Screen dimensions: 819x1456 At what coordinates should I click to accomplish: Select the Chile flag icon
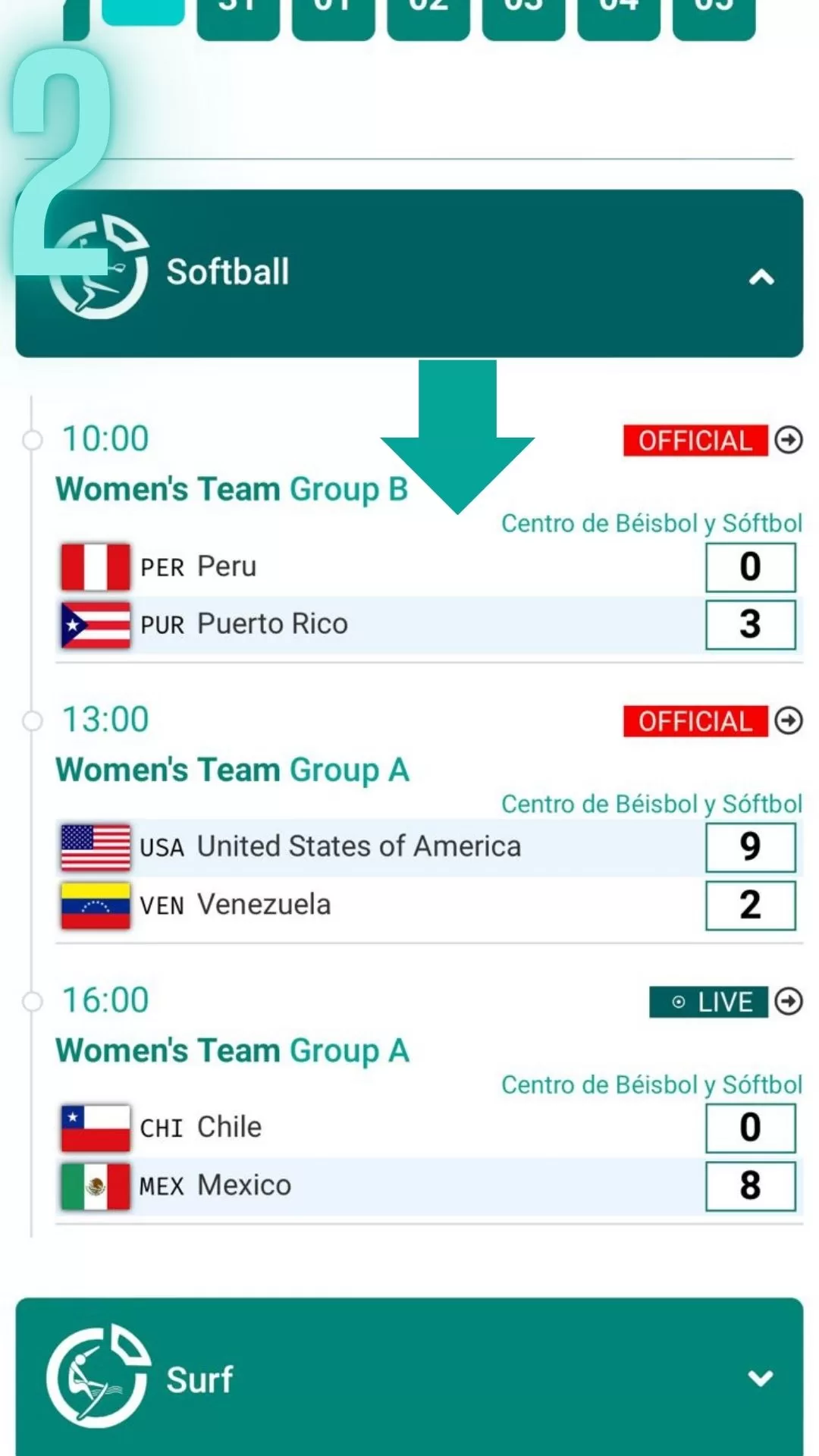[94, 1127]
